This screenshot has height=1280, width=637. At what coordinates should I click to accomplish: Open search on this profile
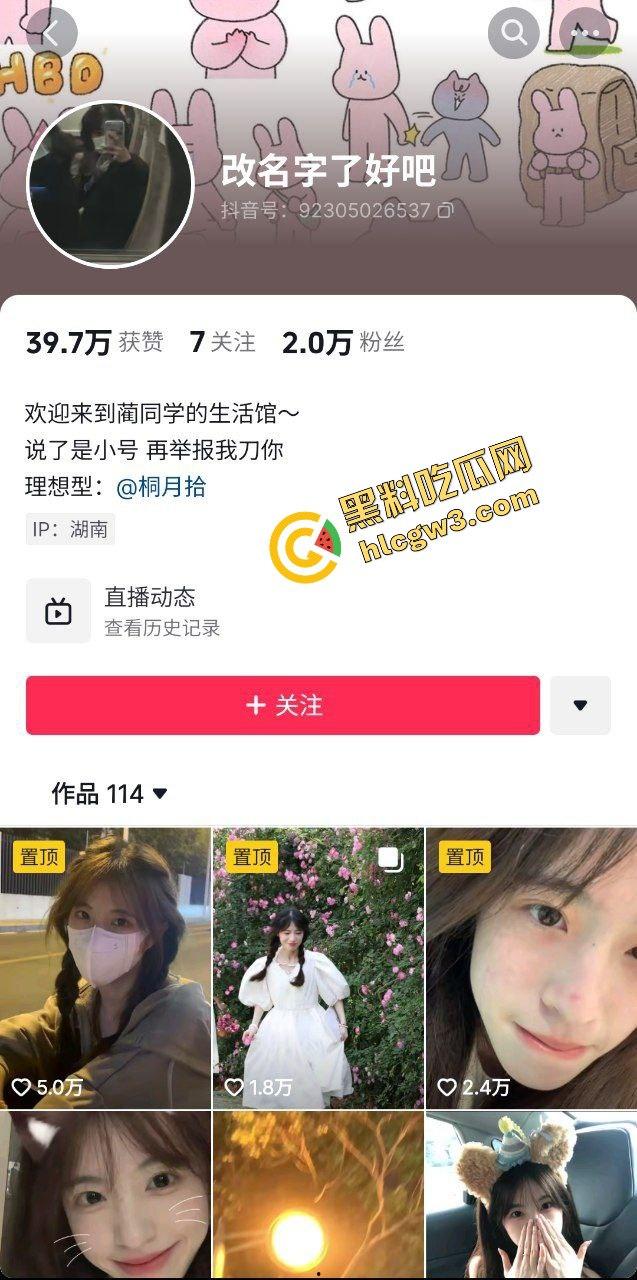pyautogui.click(x=514, y=33)
